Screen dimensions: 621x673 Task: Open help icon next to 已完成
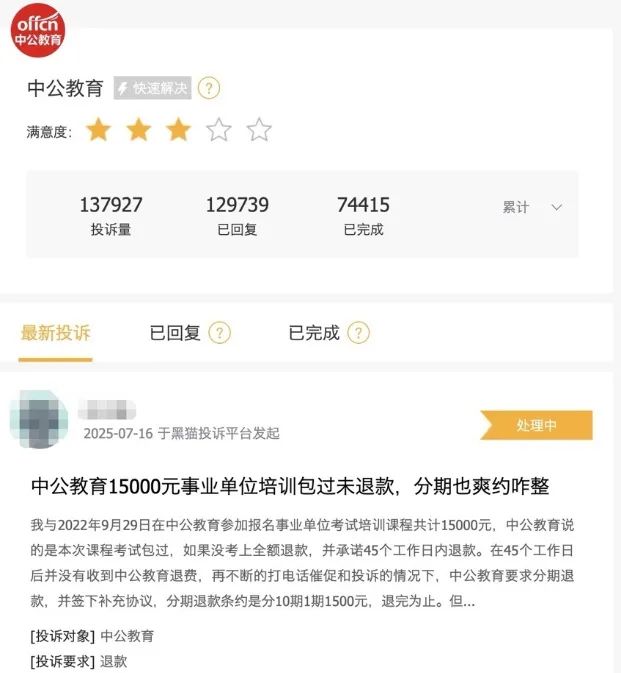click(x=359, y=333)
